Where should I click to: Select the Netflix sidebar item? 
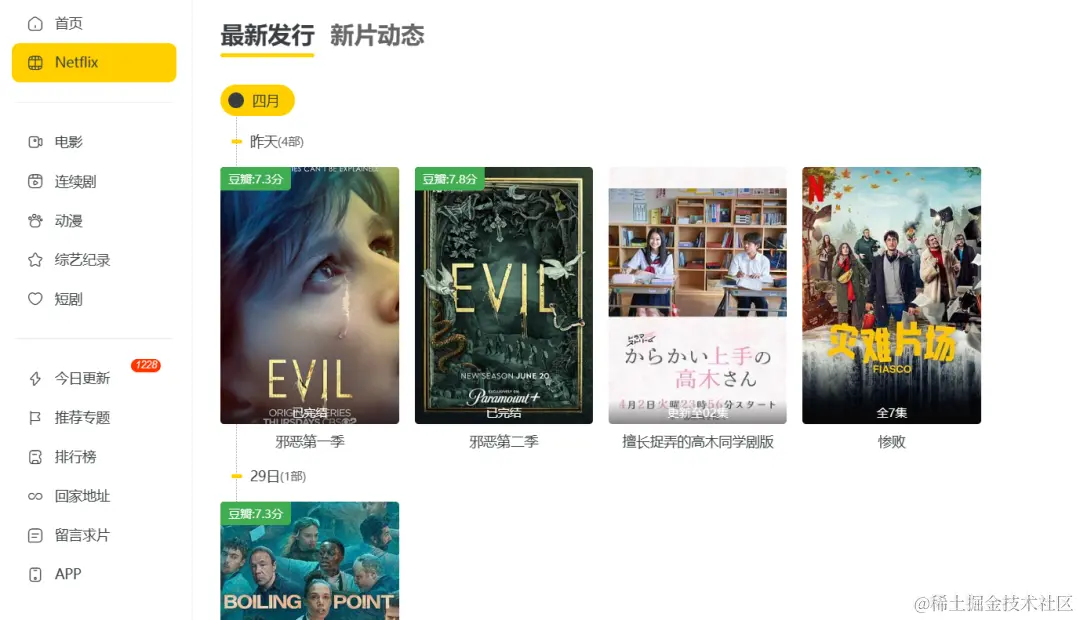pos(93,62)
